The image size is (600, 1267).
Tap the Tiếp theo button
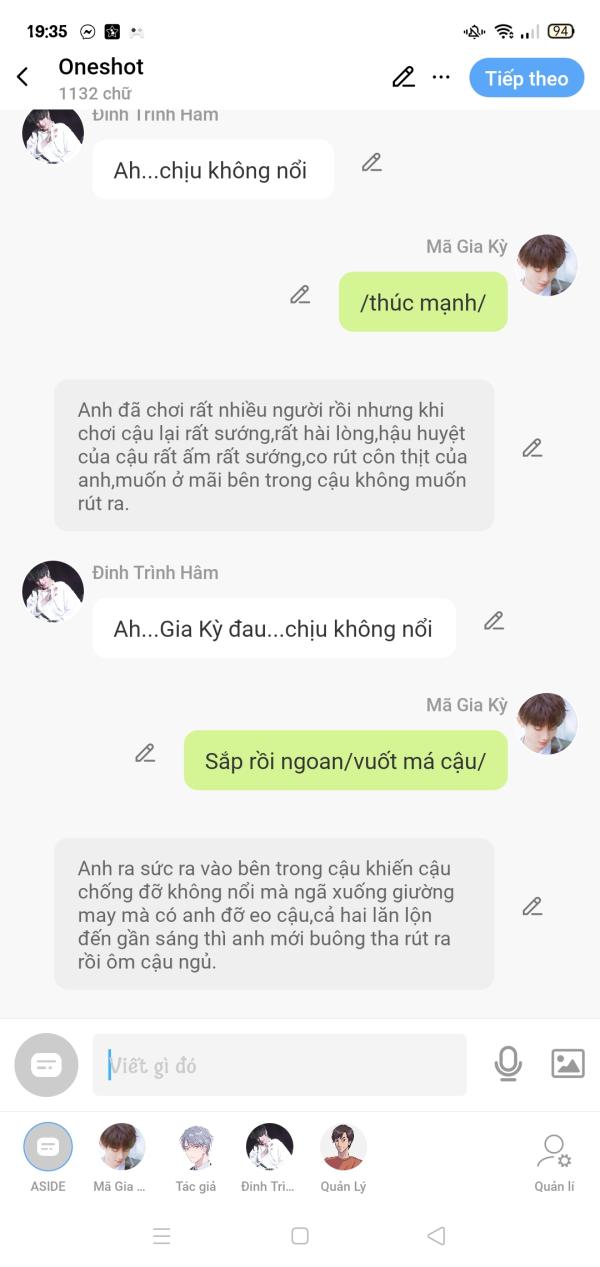click(x=526, y=79)
